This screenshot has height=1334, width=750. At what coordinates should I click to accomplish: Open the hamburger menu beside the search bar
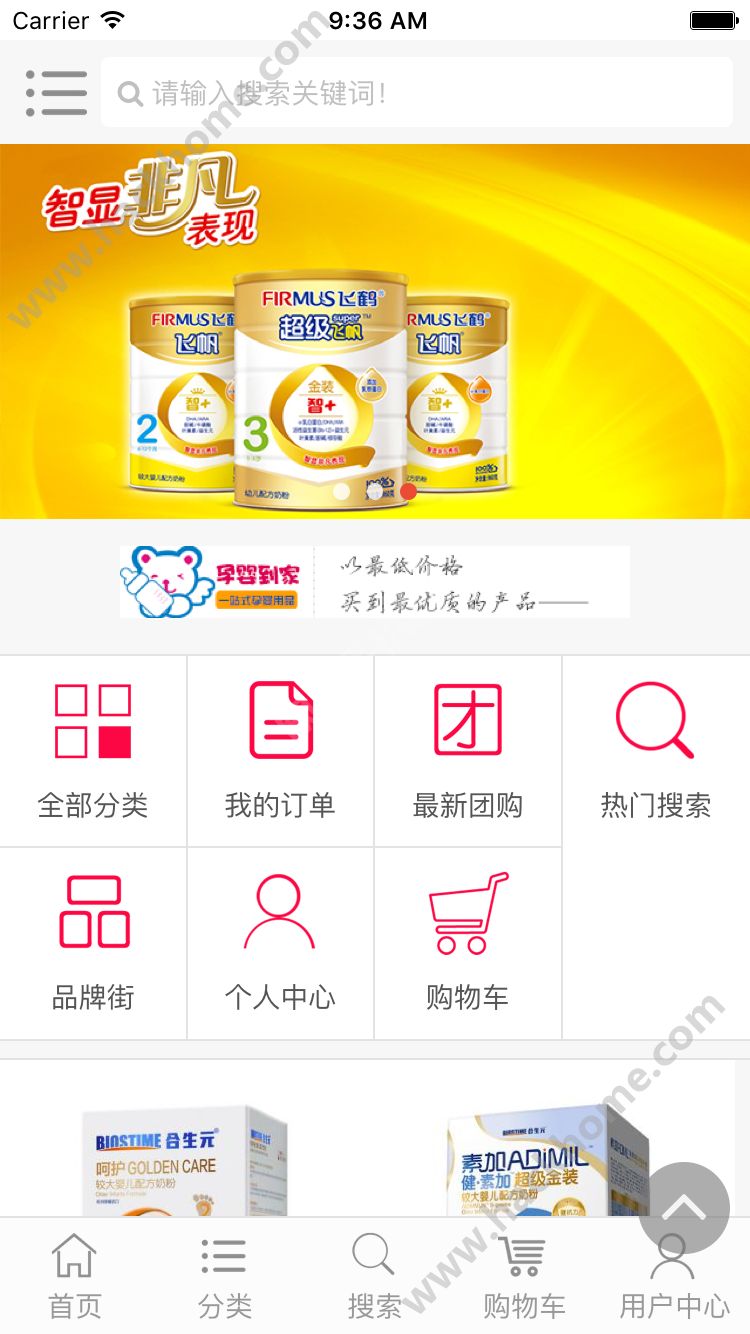point(57,92)
